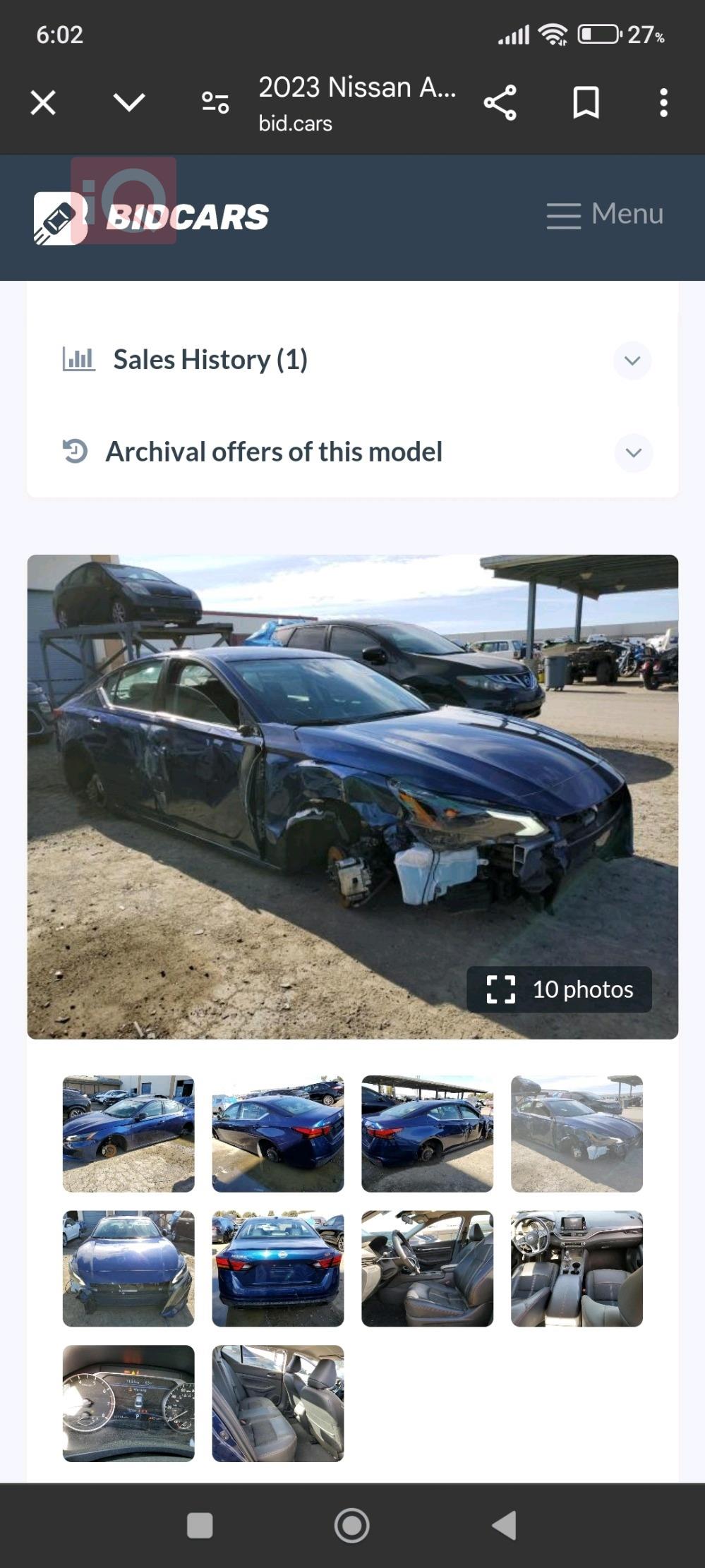The image size is (705, 1568).
Task: View the rear seats thumbnail
Action: pos(278,1403)
